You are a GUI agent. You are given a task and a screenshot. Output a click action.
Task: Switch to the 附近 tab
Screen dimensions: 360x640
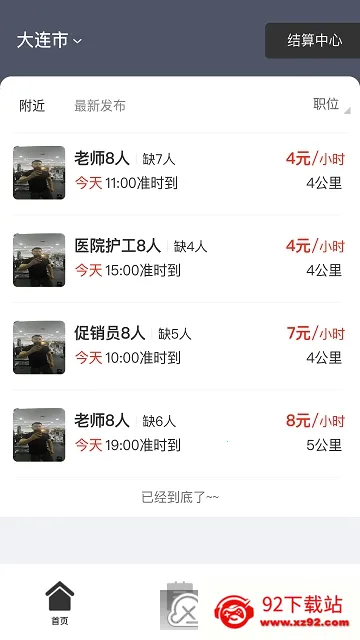(32, 106)
